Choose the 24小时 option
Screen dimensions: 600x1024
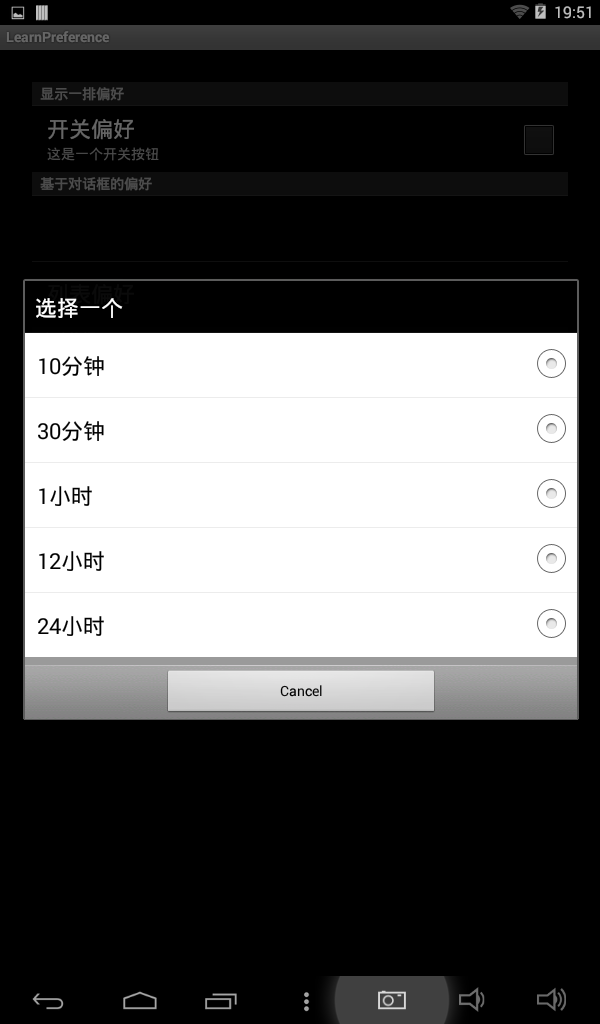300,625
